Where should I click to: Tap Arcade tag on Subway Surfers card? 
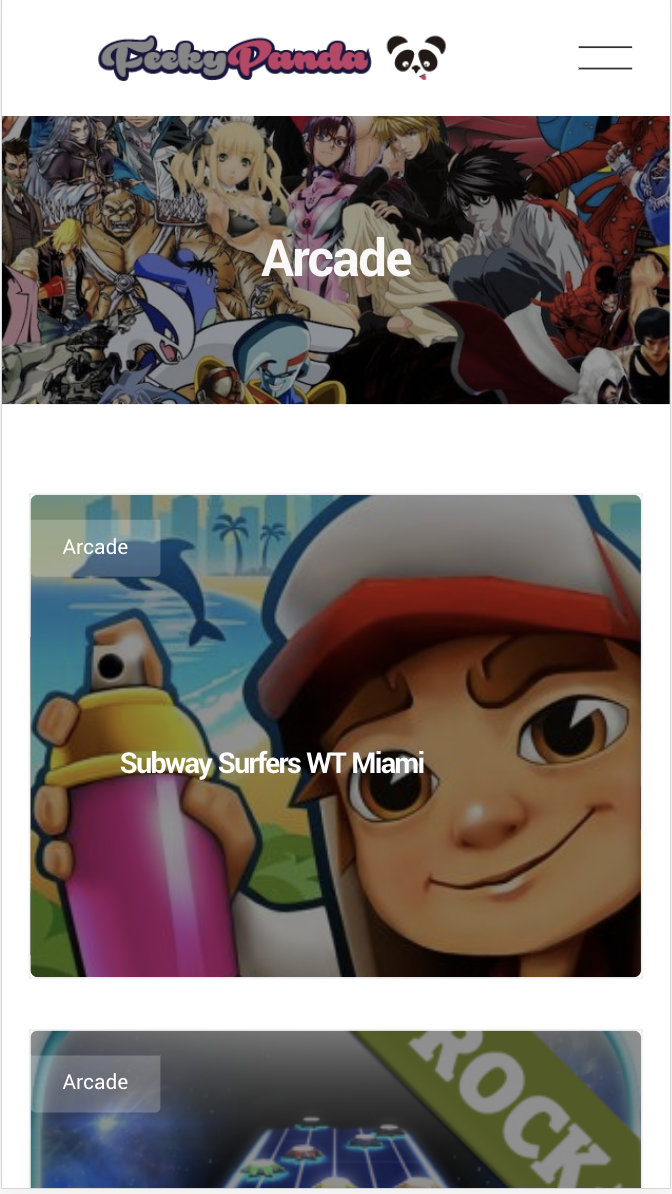coord(96,547)
